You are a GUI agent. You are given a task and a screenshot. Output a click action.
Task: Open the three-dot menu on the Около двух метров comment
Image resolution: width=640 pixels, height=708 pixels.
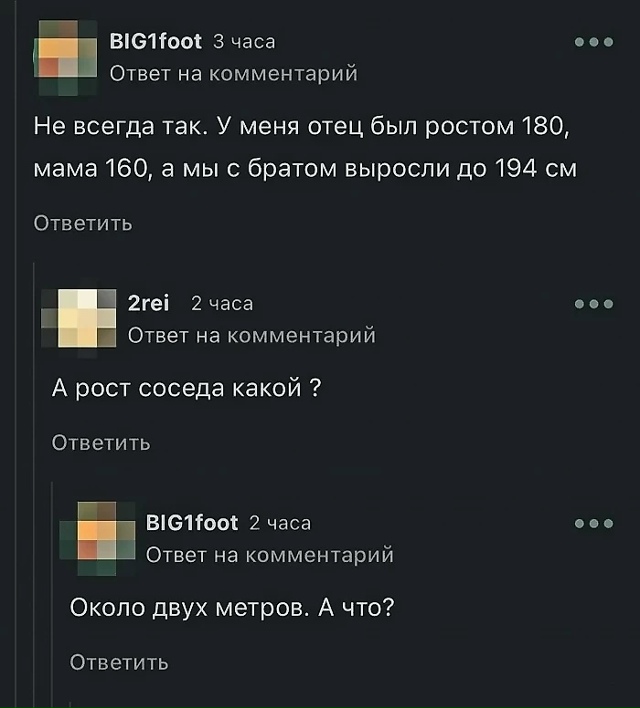pos(594,523)
